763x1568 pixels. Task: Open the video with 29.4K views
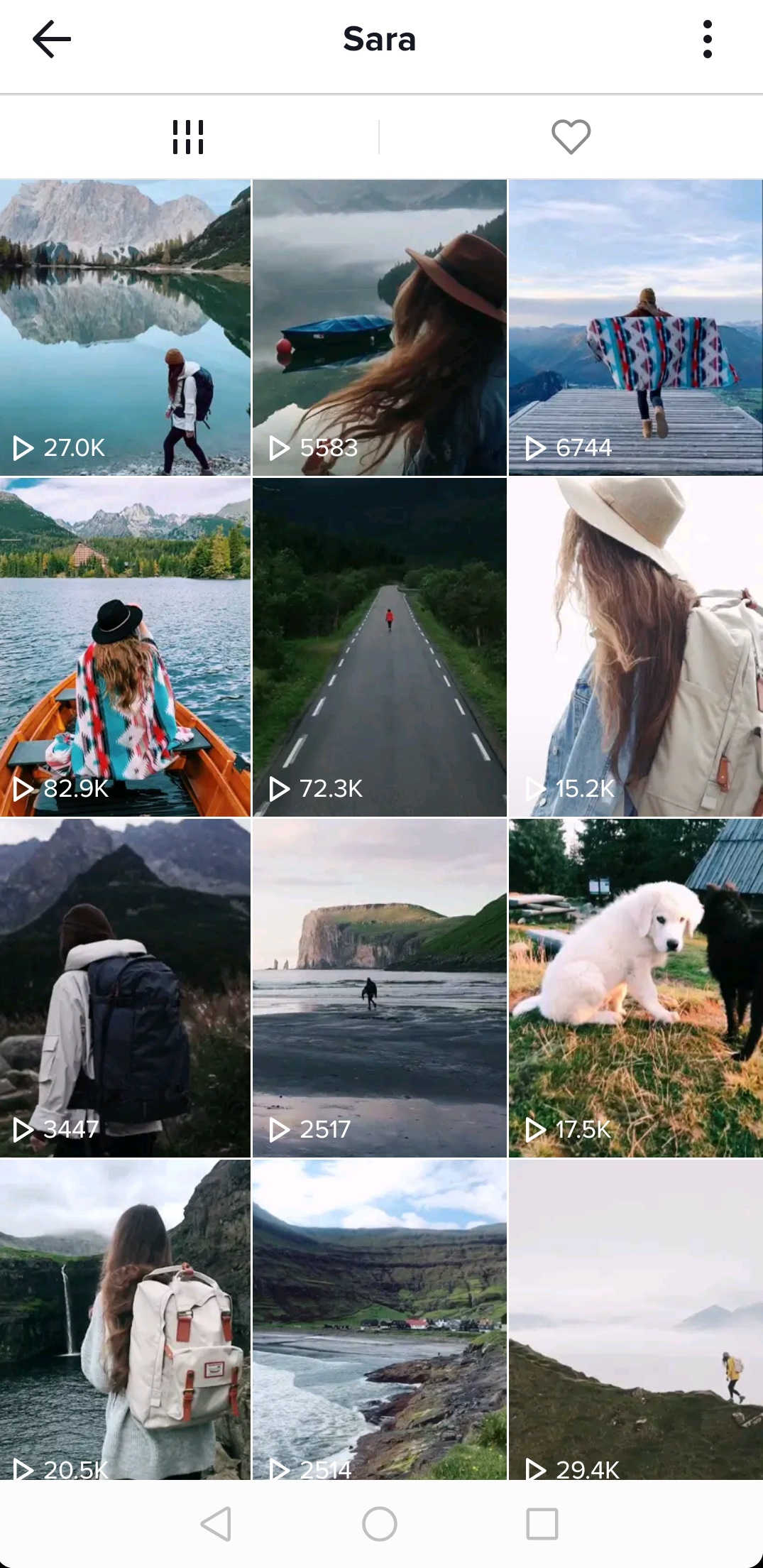click(636, 1319)
